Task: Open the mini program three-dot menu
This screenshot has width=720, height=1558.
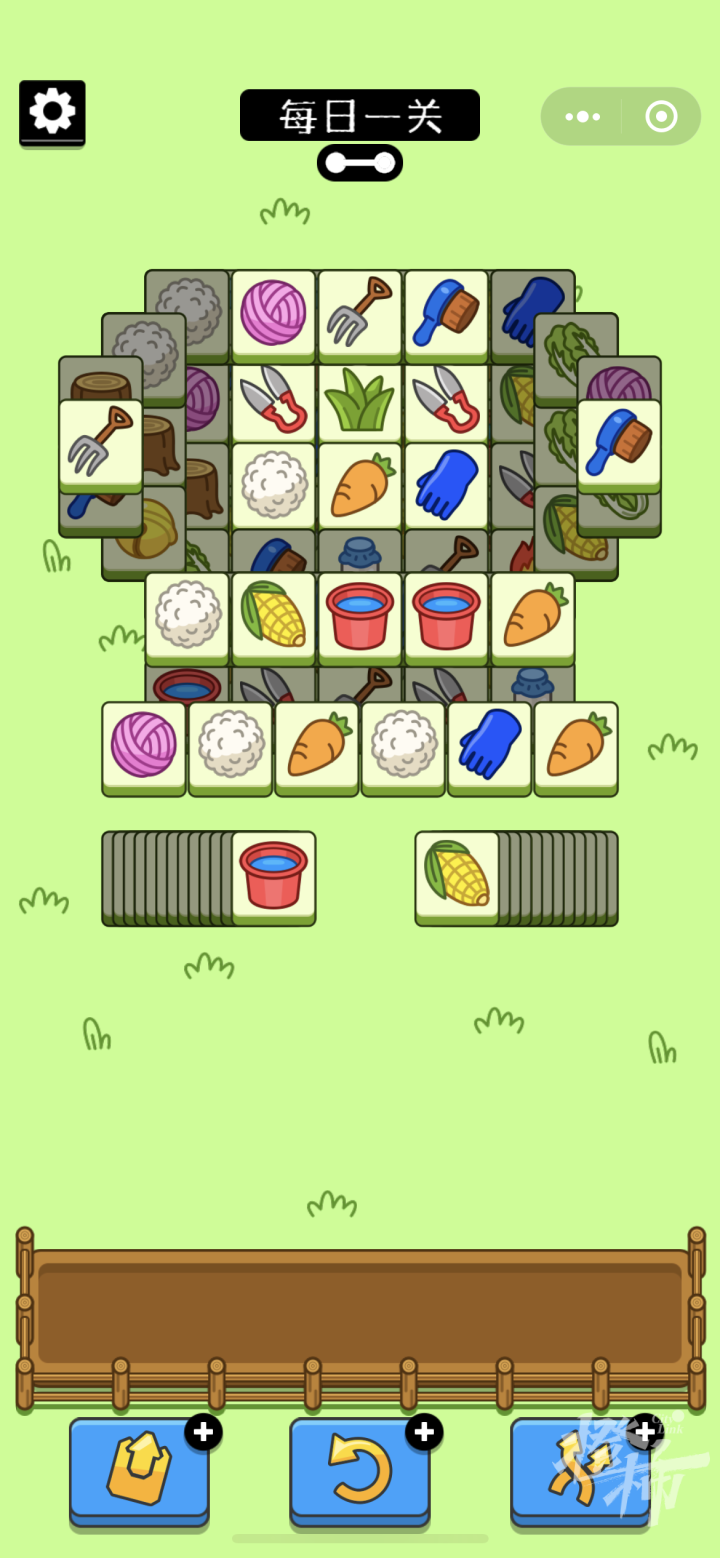Action: pyautogui.click(x=582, y=117)
